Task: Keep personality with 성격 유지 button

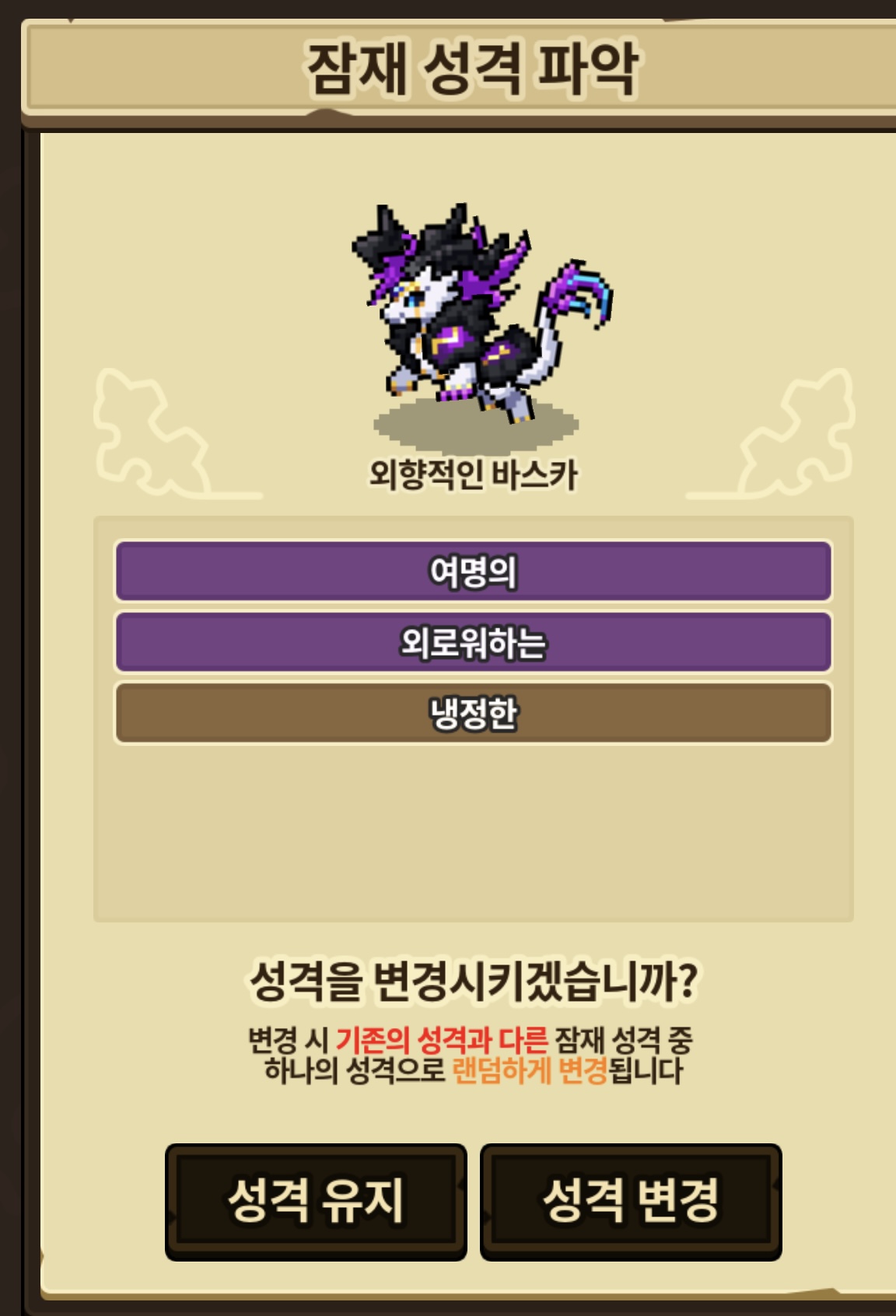Action: (316, 1202)
